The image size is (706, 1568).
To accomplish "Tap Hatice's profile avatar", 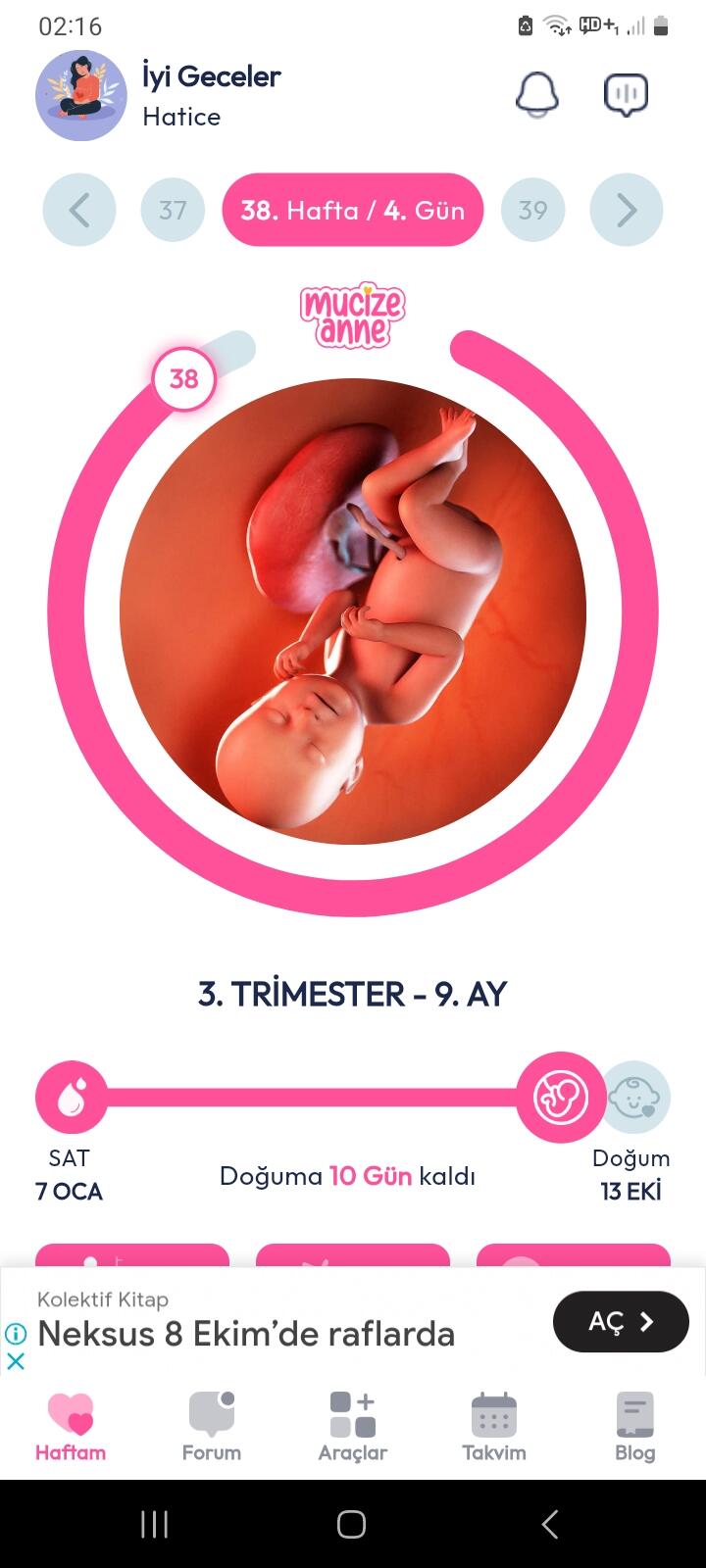I will (81, 96).
